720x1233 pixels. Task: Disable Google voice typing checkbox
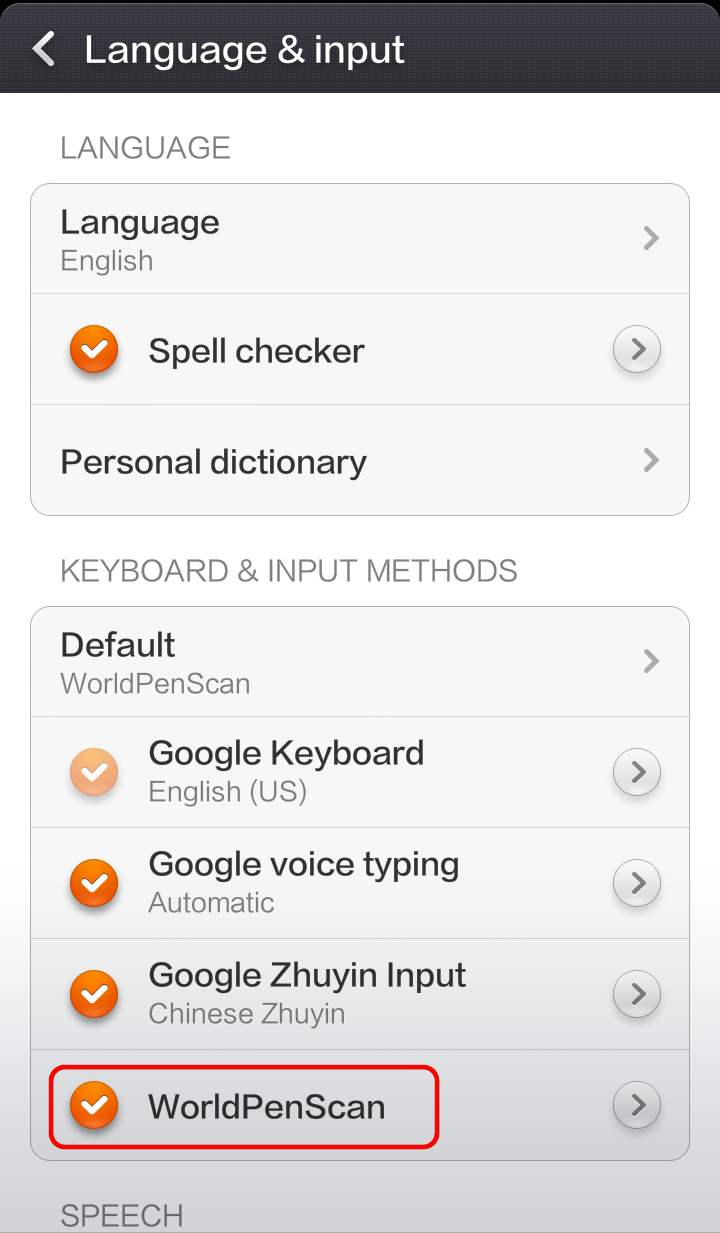pos(94,883)
